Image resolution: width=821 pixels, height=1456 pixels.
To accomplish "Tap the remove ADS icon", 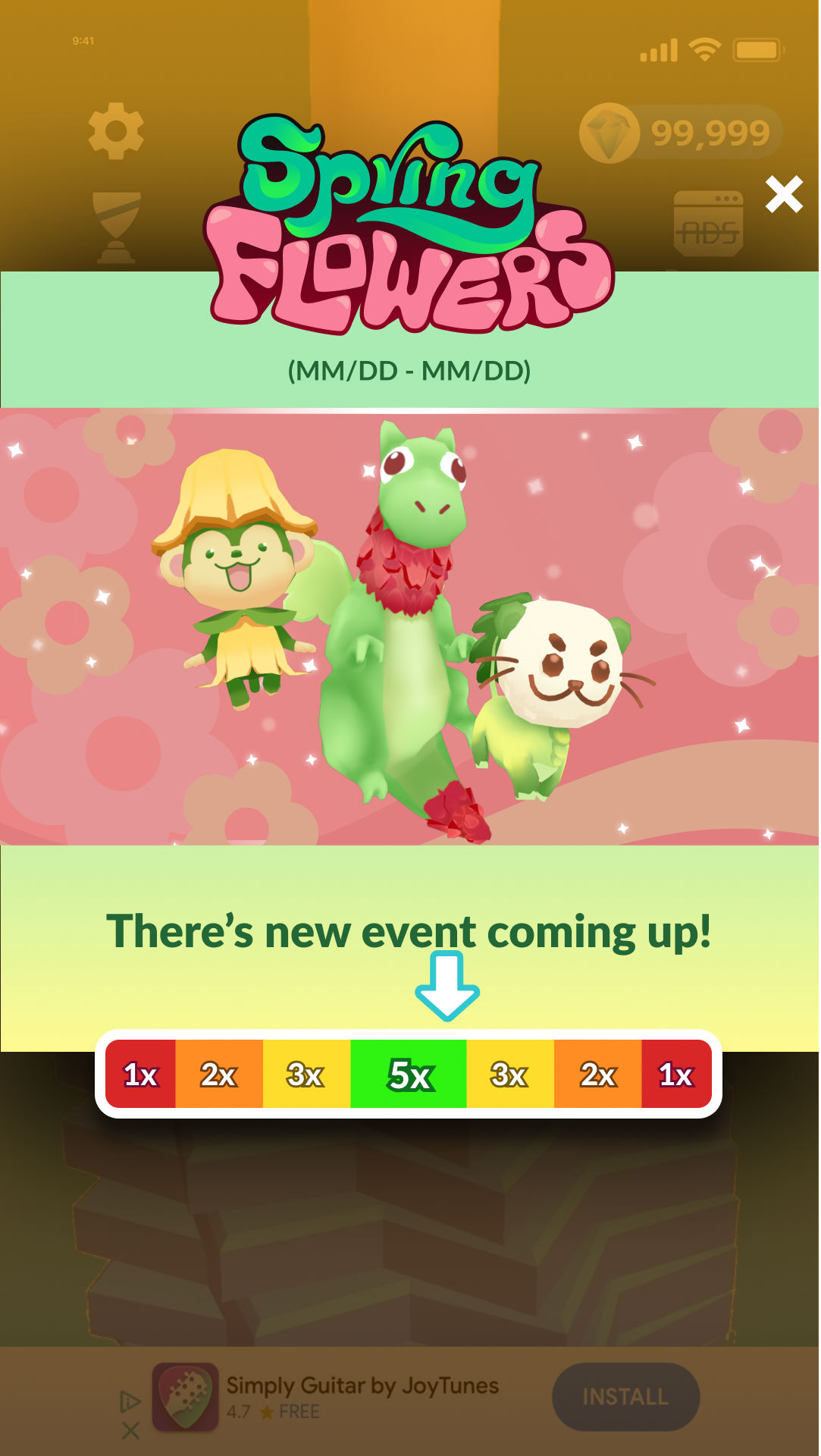I will (708, 224).
